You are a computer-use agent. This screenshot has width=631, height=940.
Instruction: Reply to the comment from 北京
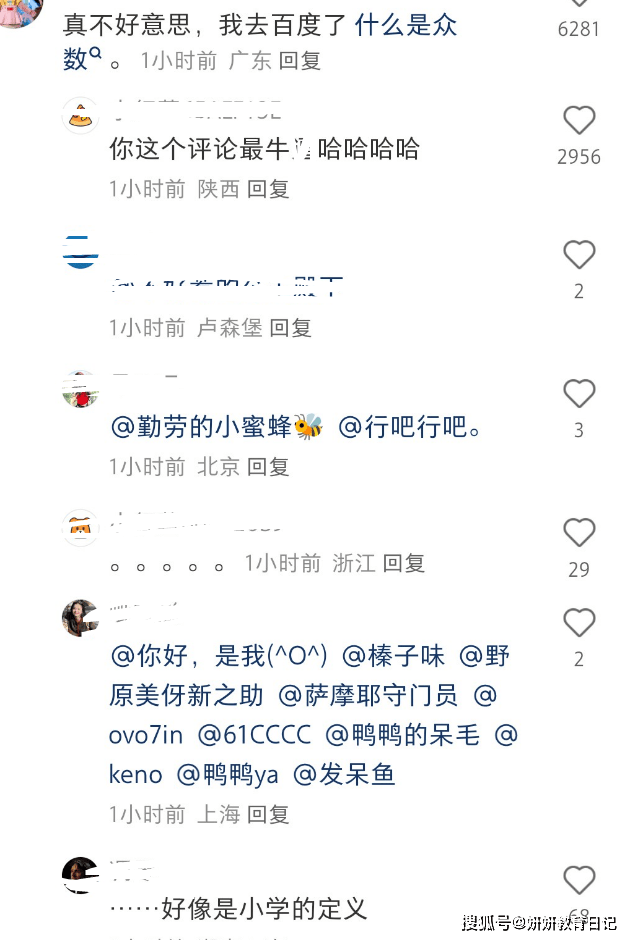click(268, 466)
